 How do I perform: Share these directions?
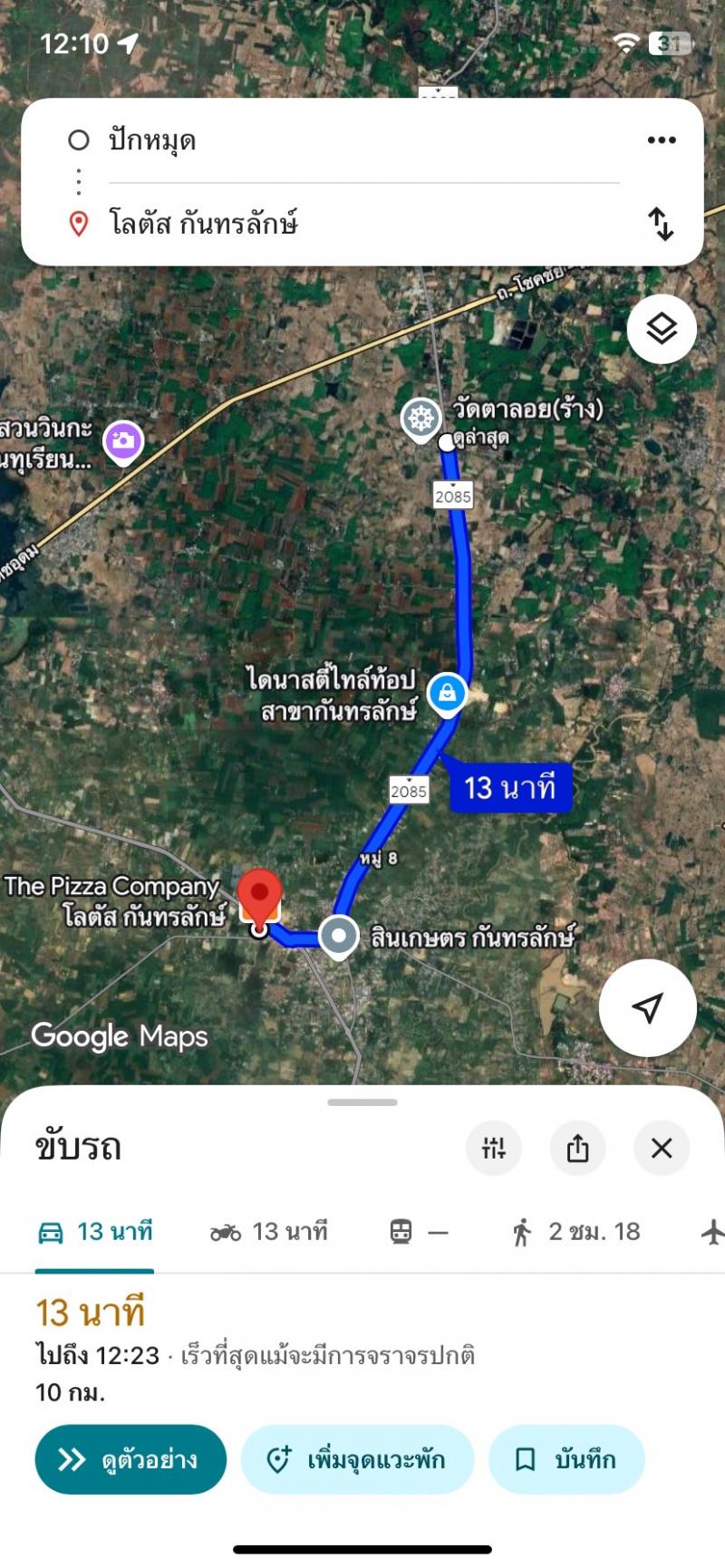click(x=577, y=1148)
